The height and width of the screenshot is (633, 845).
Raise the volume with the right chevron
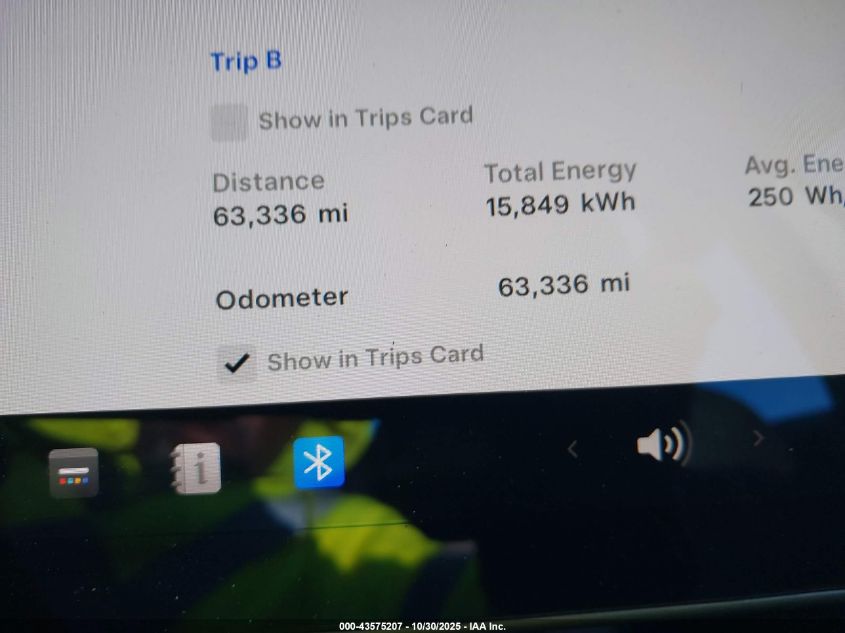click(757, 437)
